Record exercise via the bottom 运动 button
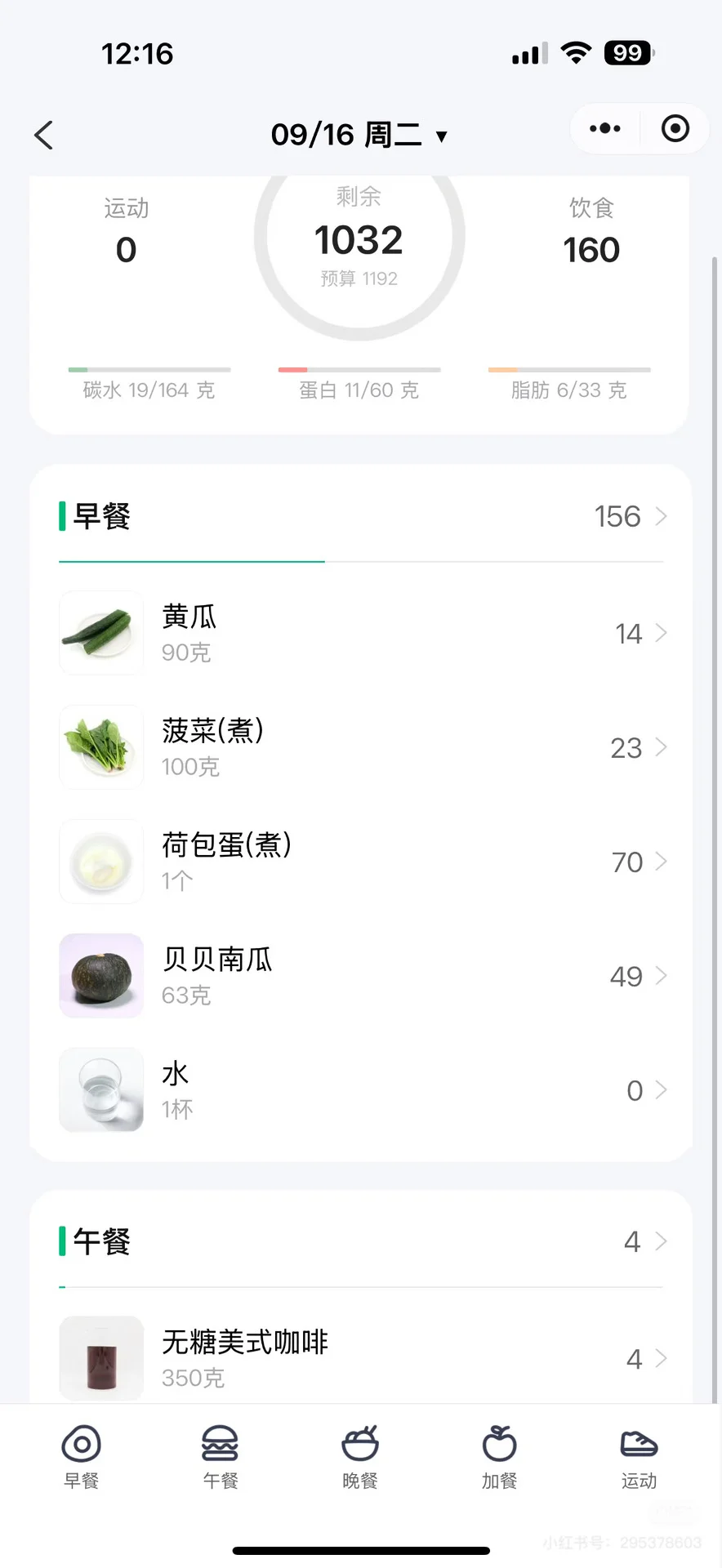This screenshot has height=1568, width=722. (639, 1456)
